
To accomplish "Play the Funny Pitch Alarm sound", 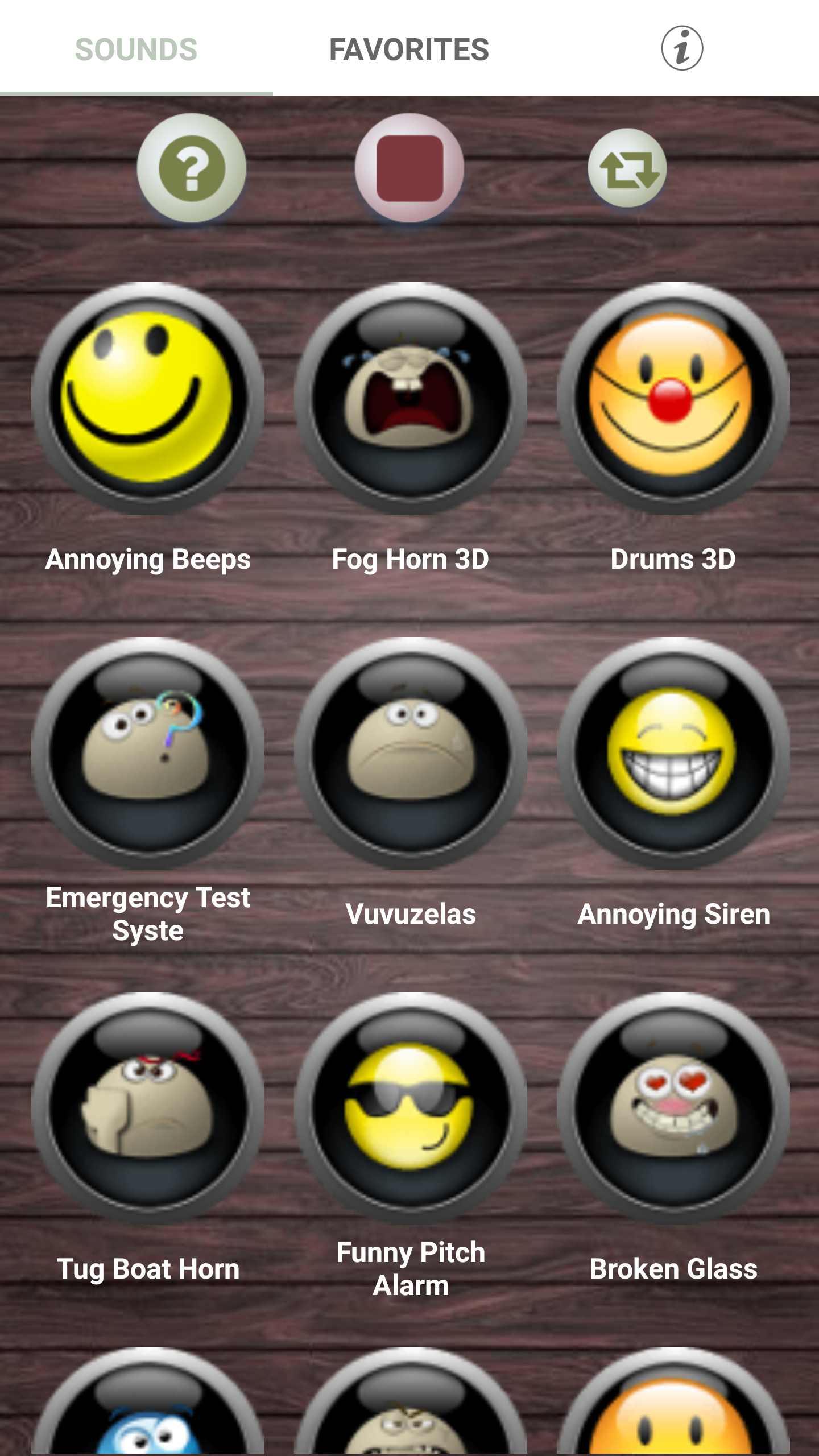I will (410, 1108).
